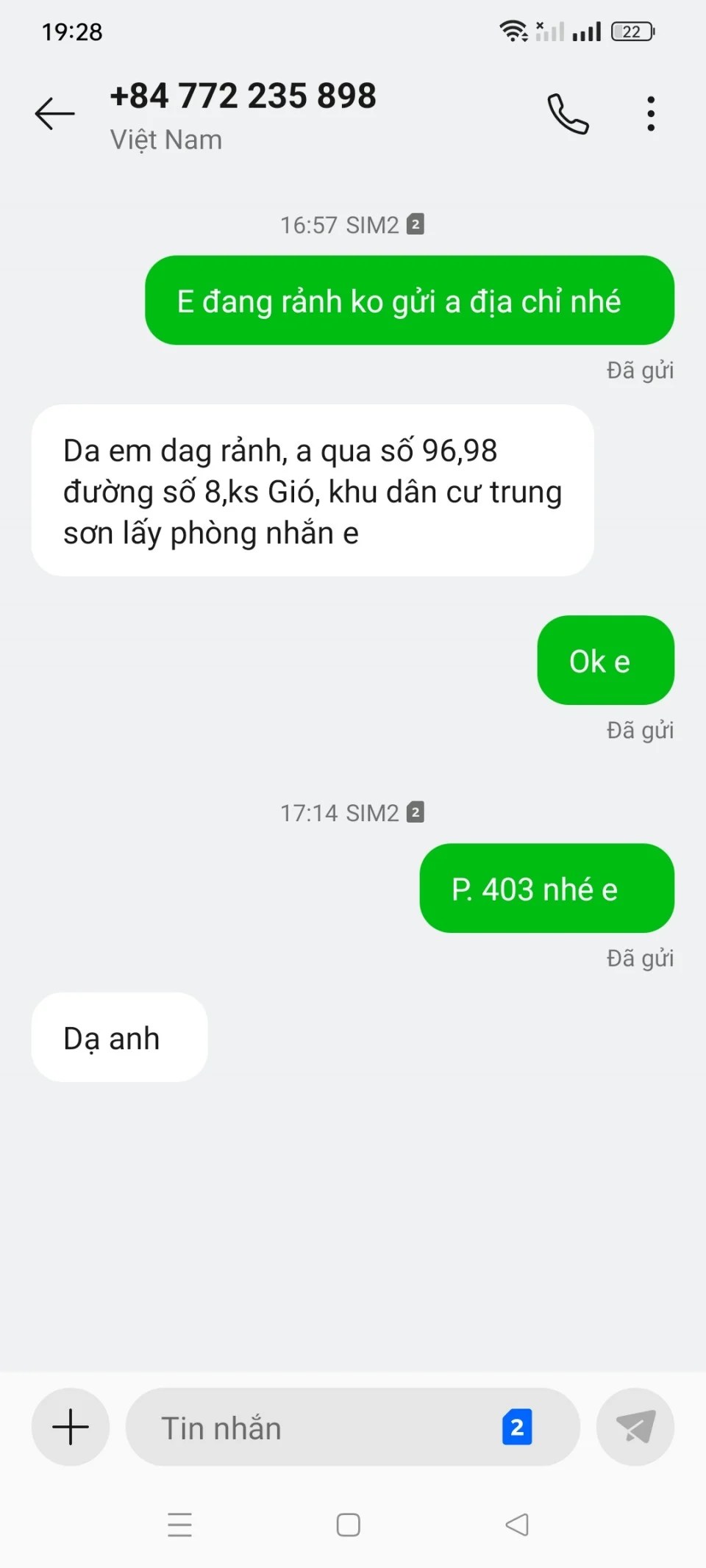Open the three-dot overflow menu

coord(651,114)
